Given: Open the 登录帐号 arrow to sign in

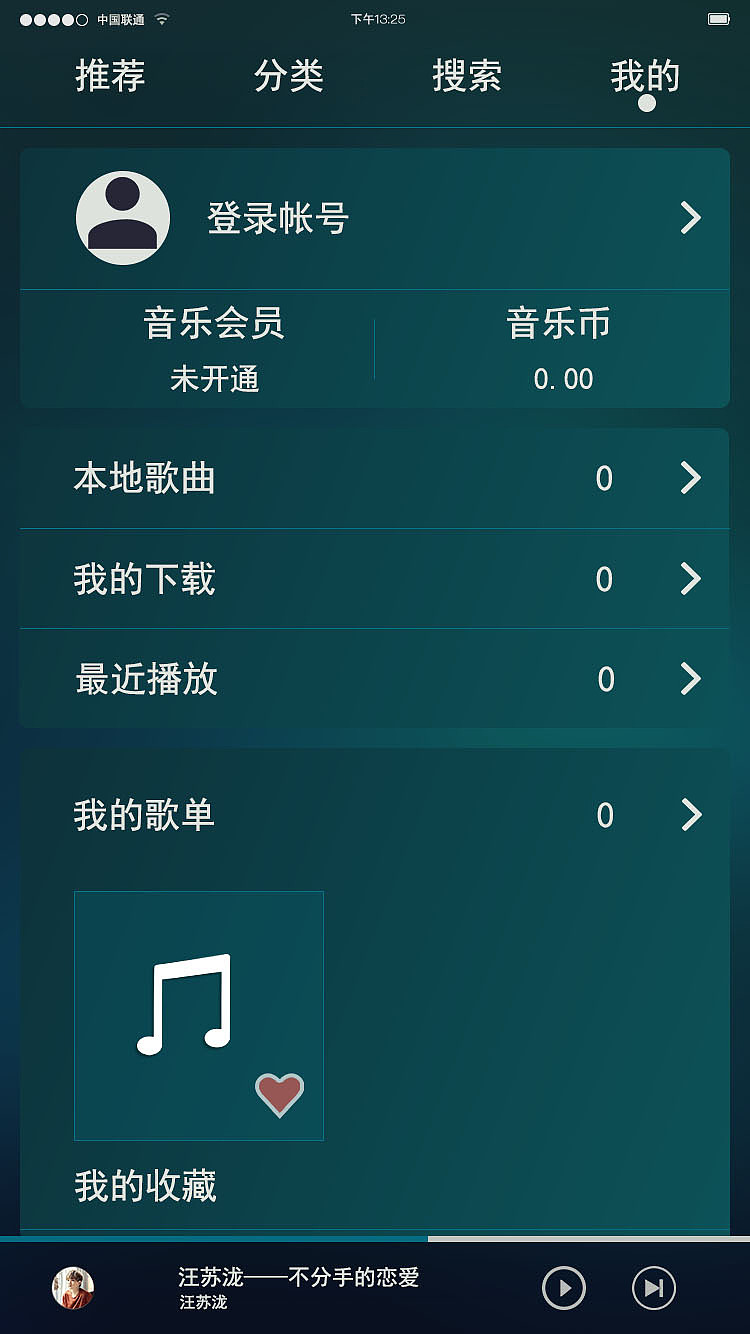Looking at the screenshot, I should [x=690, y=218].
